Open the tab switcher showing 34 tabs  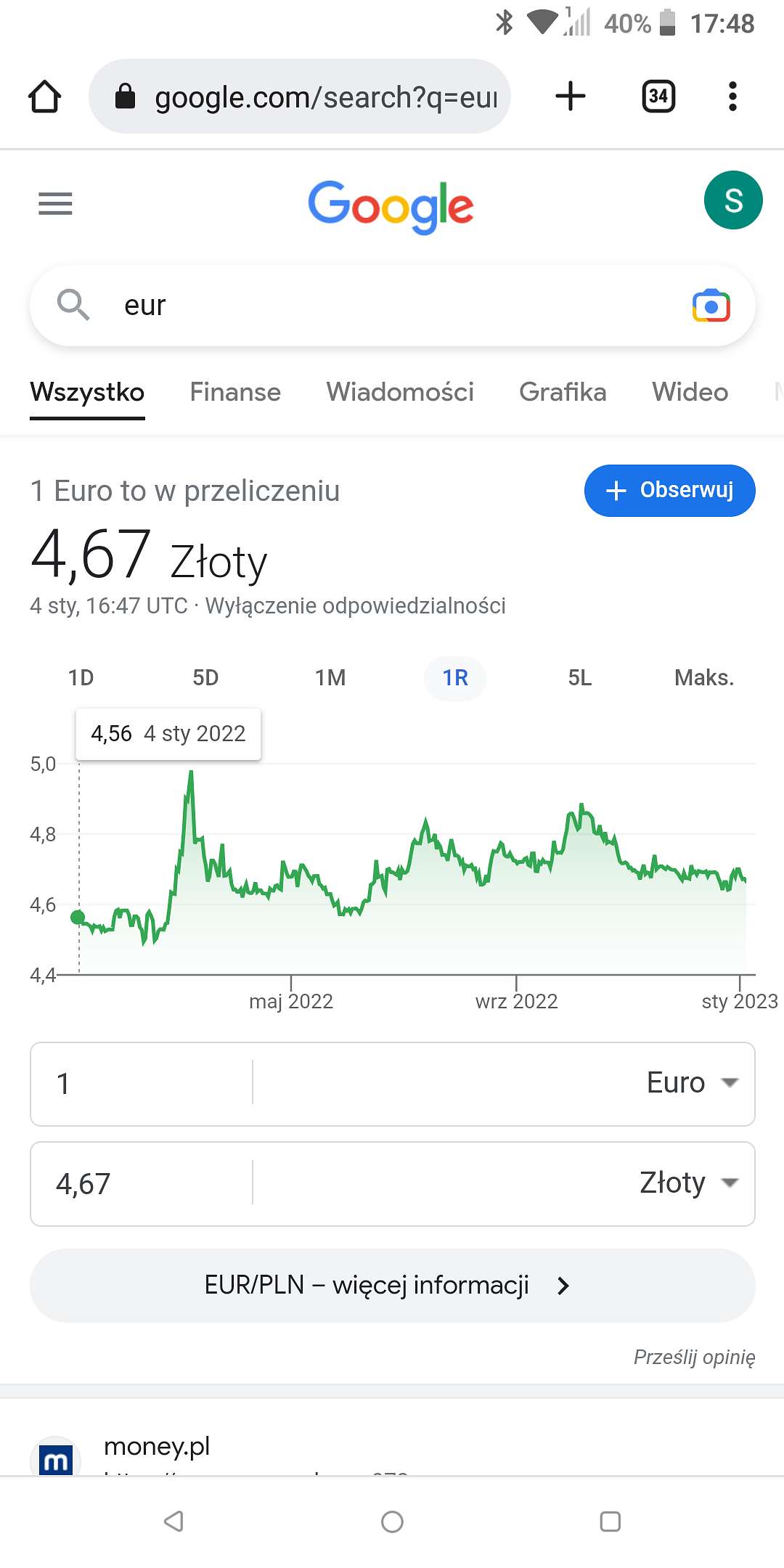[658, 96]
